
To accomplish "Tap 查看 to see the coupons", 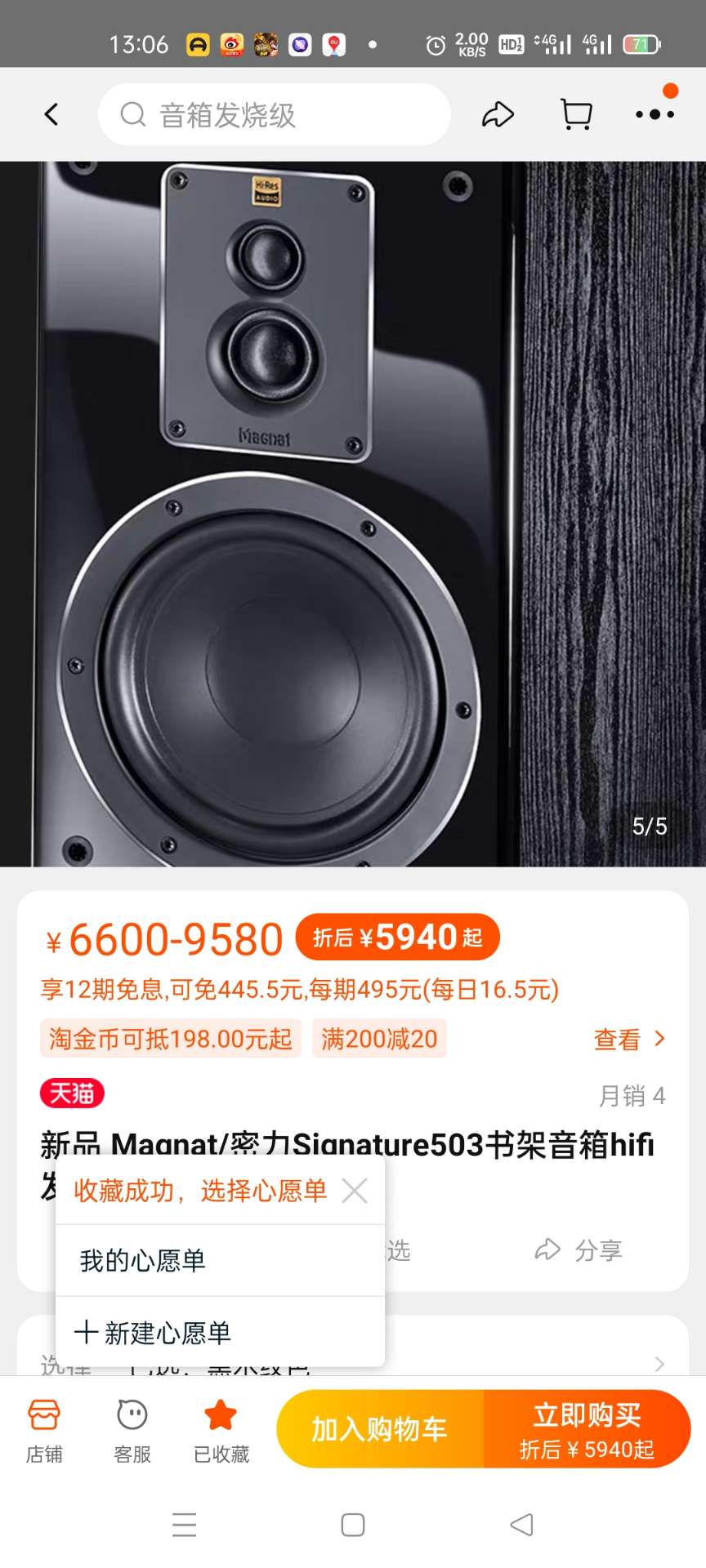I will tap(628, 1039).
